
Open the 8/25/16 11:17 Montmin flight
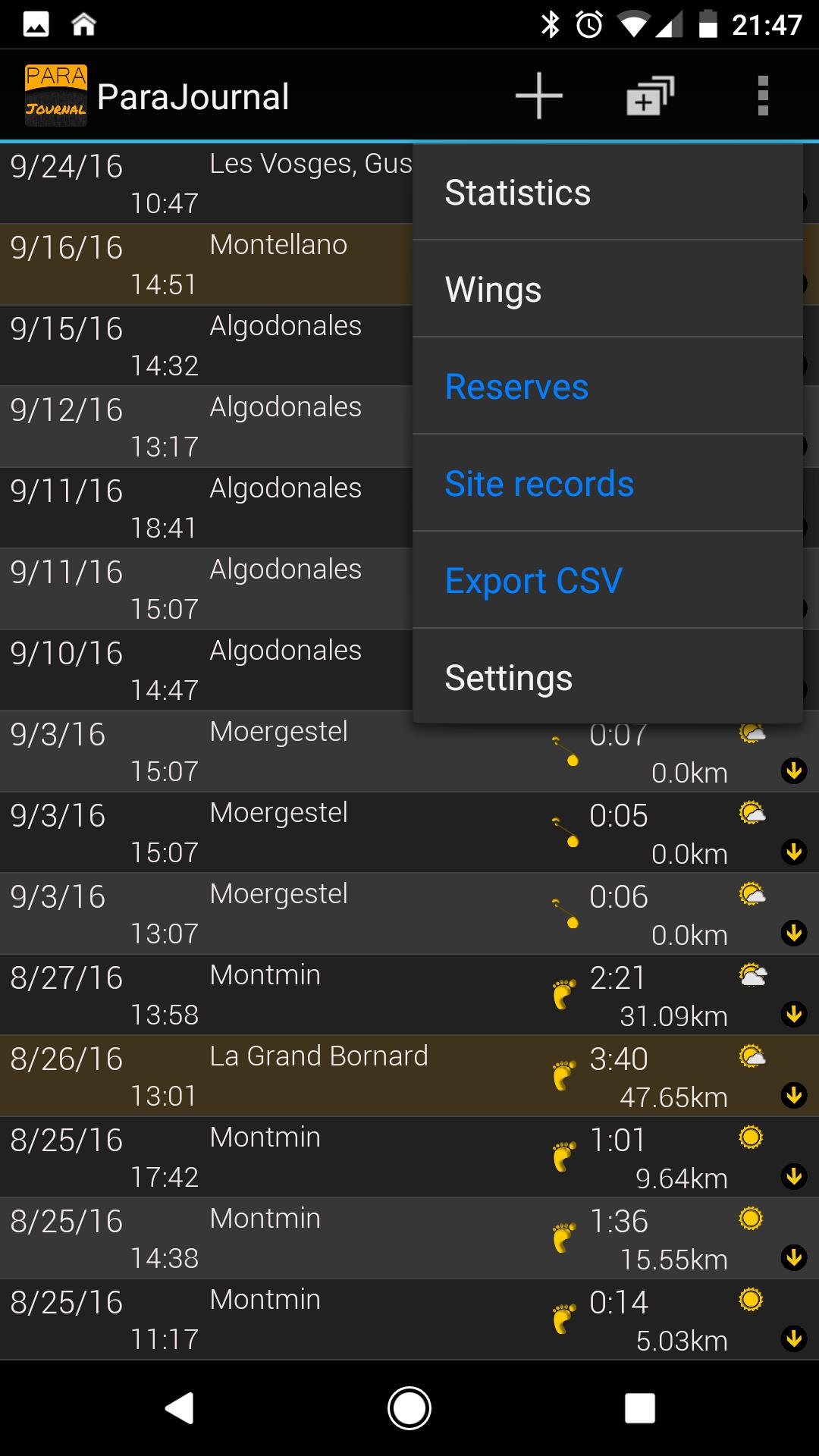(x=303, y=1319)
